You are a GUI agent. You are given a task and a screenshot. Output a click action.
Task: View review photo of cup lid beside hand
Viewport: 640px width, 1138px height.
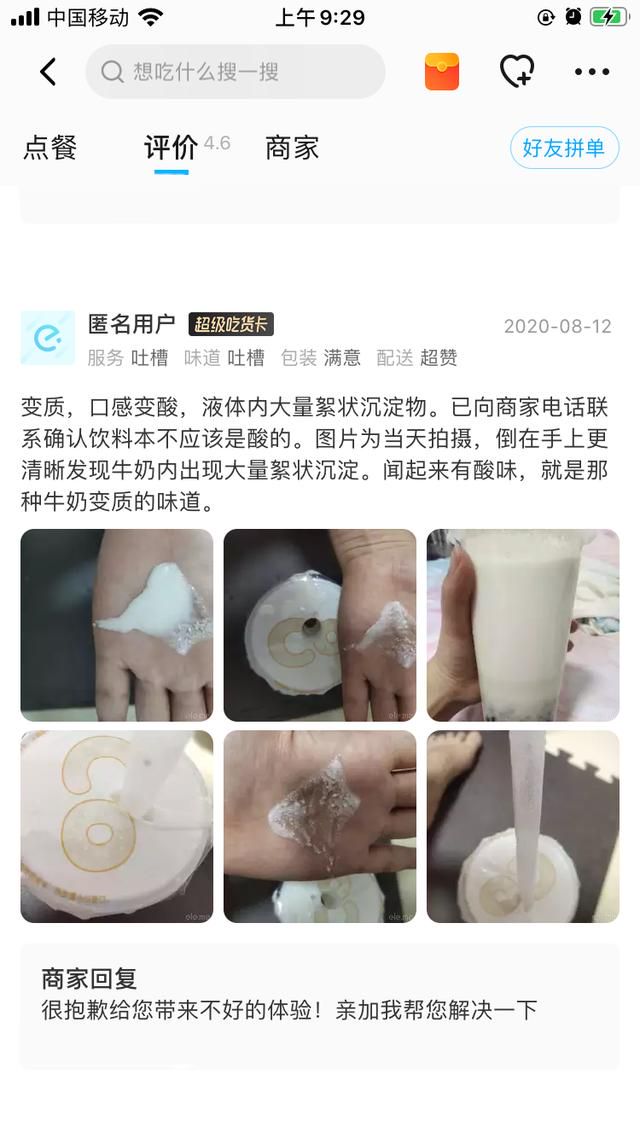(320, 625)
